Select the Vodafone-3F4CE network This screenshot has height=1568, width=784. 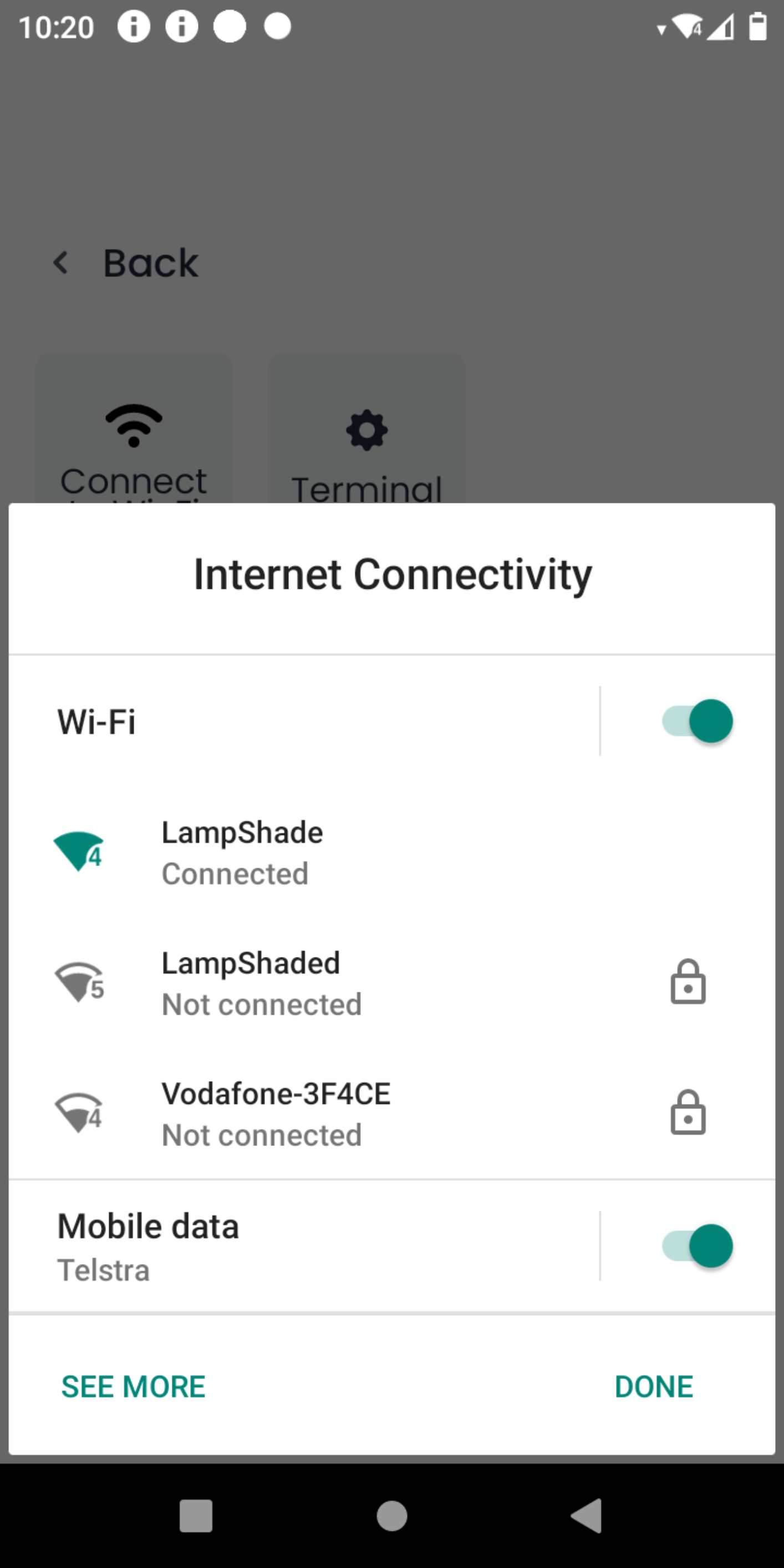coord(276,1113)
